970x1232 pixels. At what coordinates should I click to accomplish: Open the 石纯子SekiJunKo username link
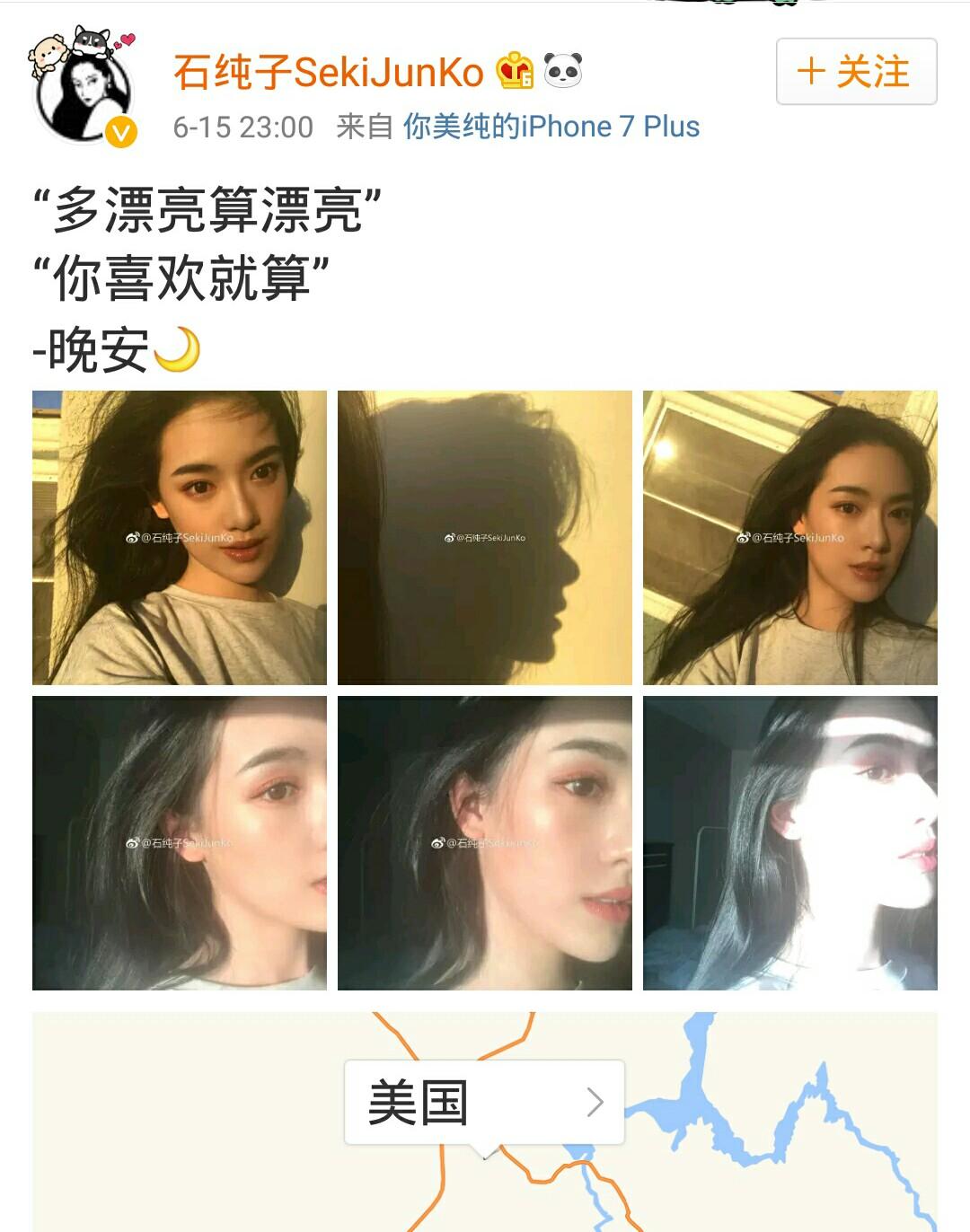click(x=329, y=72)
